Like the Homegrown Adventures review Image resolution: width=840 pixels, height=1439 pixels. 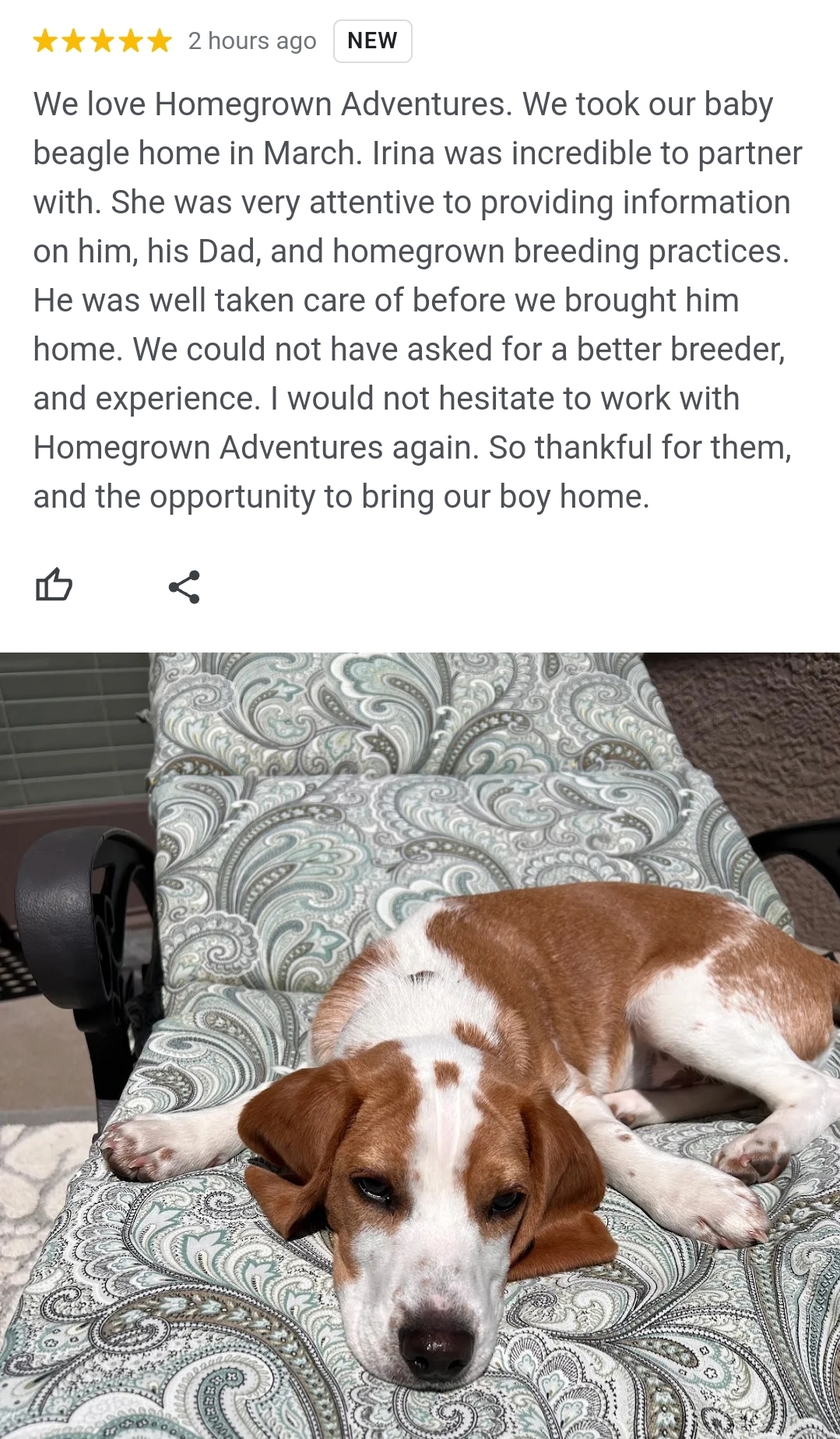point(54,585)
